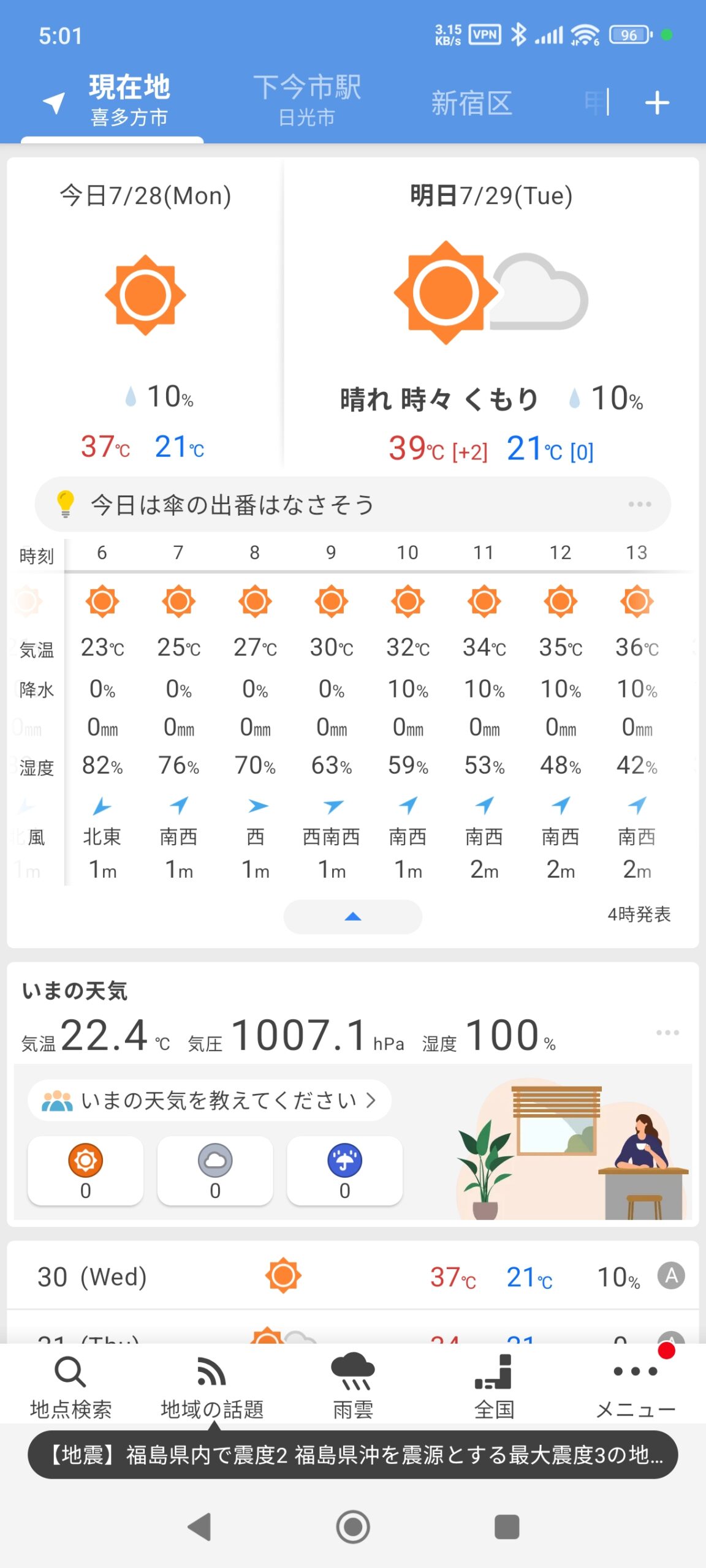Screen dimensions: 706x1568
Task: Open the 30 (Wed) daily forecast row
Action: (352, 1277)
